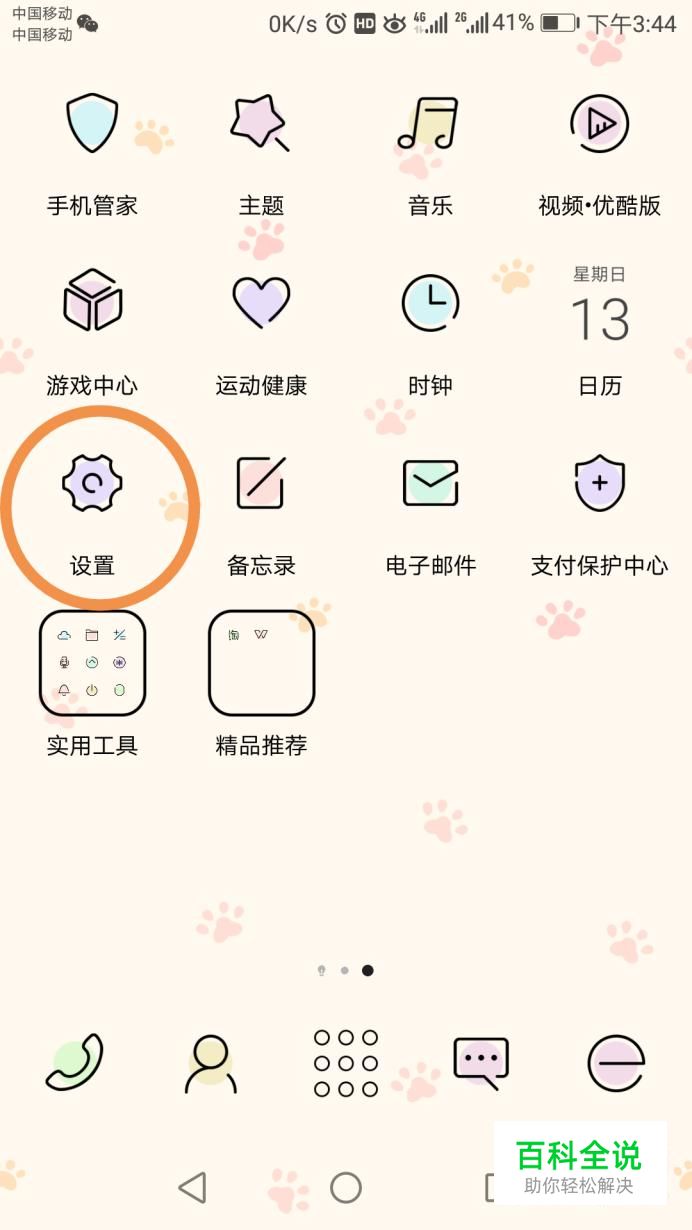692x1230 pixels.
Task: Open the messages app in the dock
Action: [x=481, y=1062]
